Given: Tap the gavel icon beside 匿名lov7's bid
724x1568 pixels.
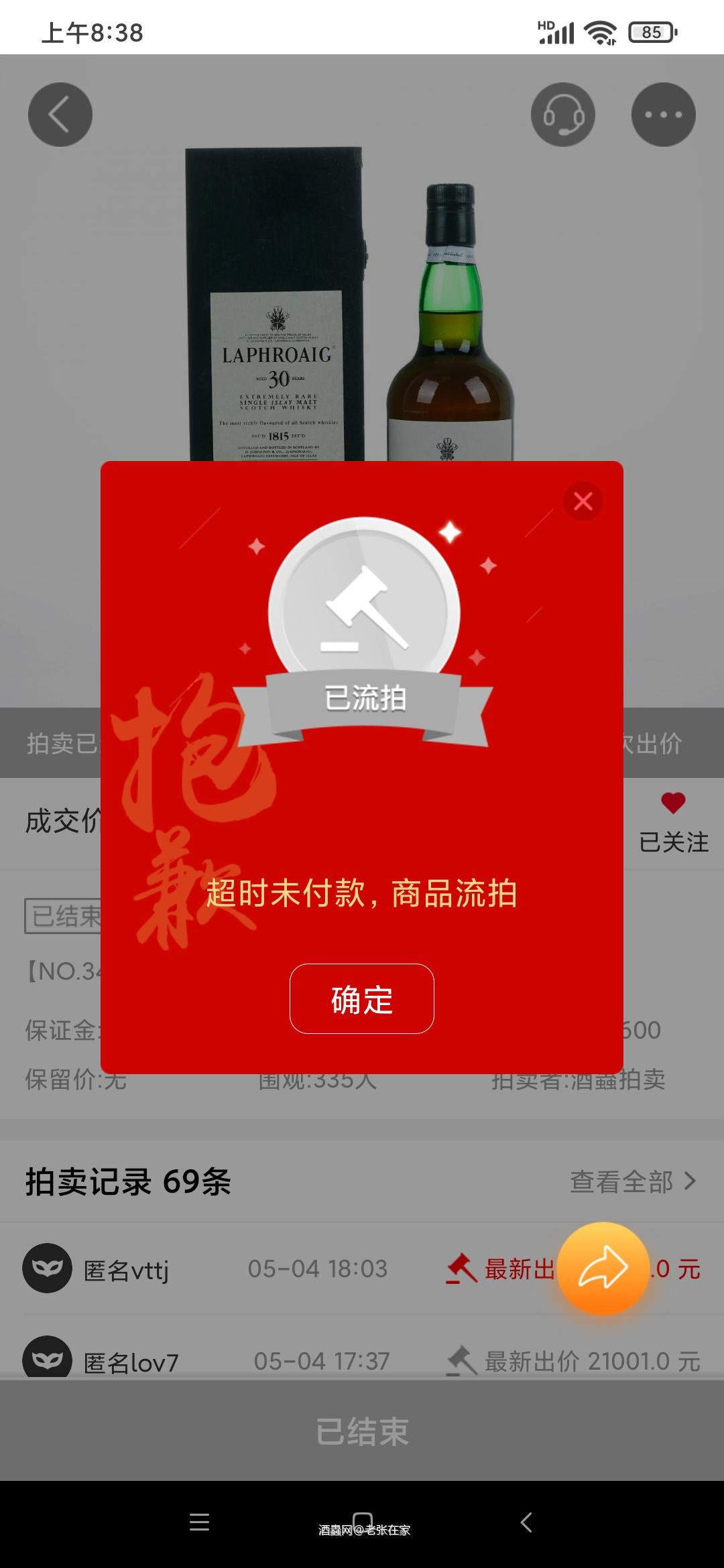Looking at the screenshot, I should click(x=463, y=1360).
